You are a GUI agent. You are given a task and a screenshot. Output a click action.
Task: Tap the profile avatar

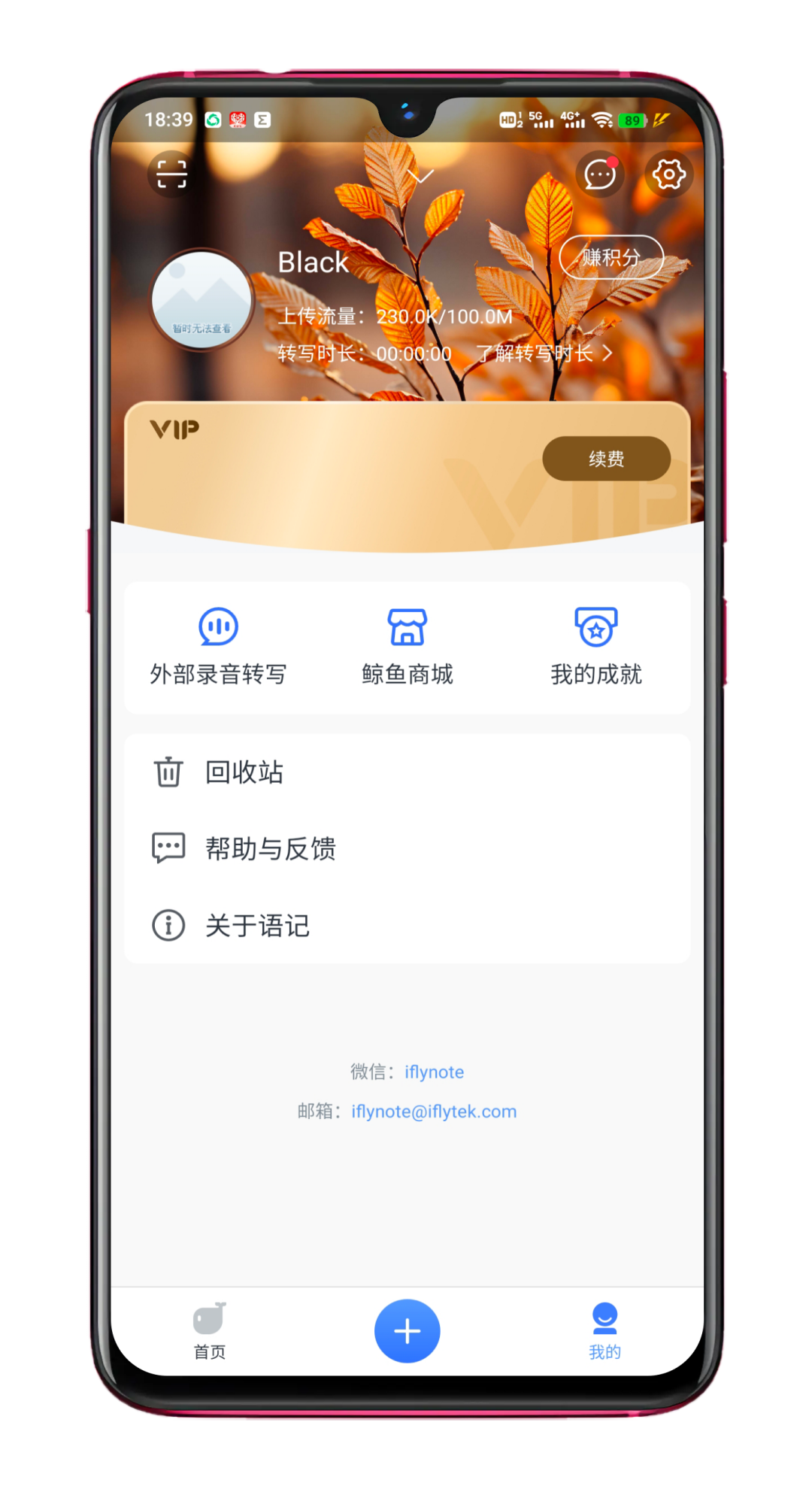[x=201, y=300]
